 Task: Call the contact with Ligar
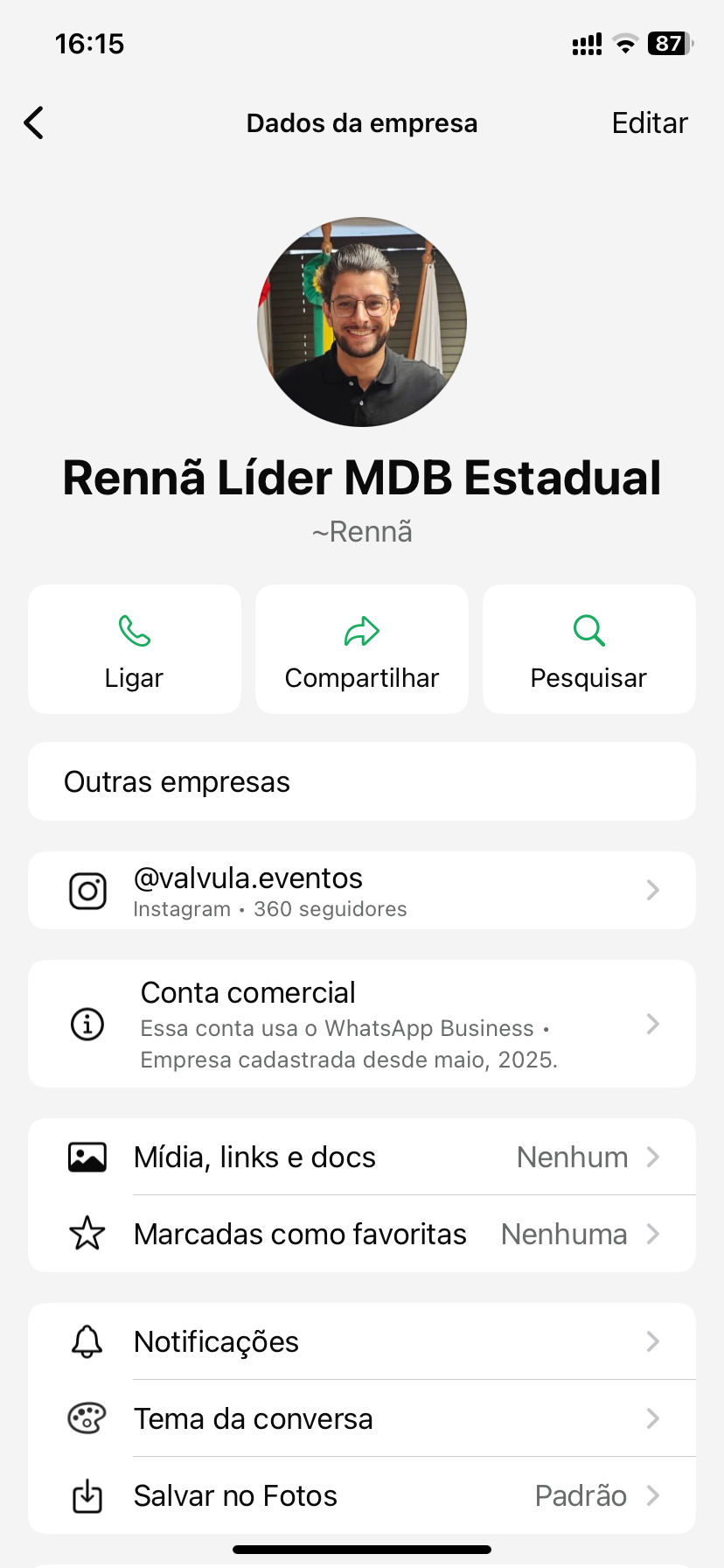coord(135,649)
